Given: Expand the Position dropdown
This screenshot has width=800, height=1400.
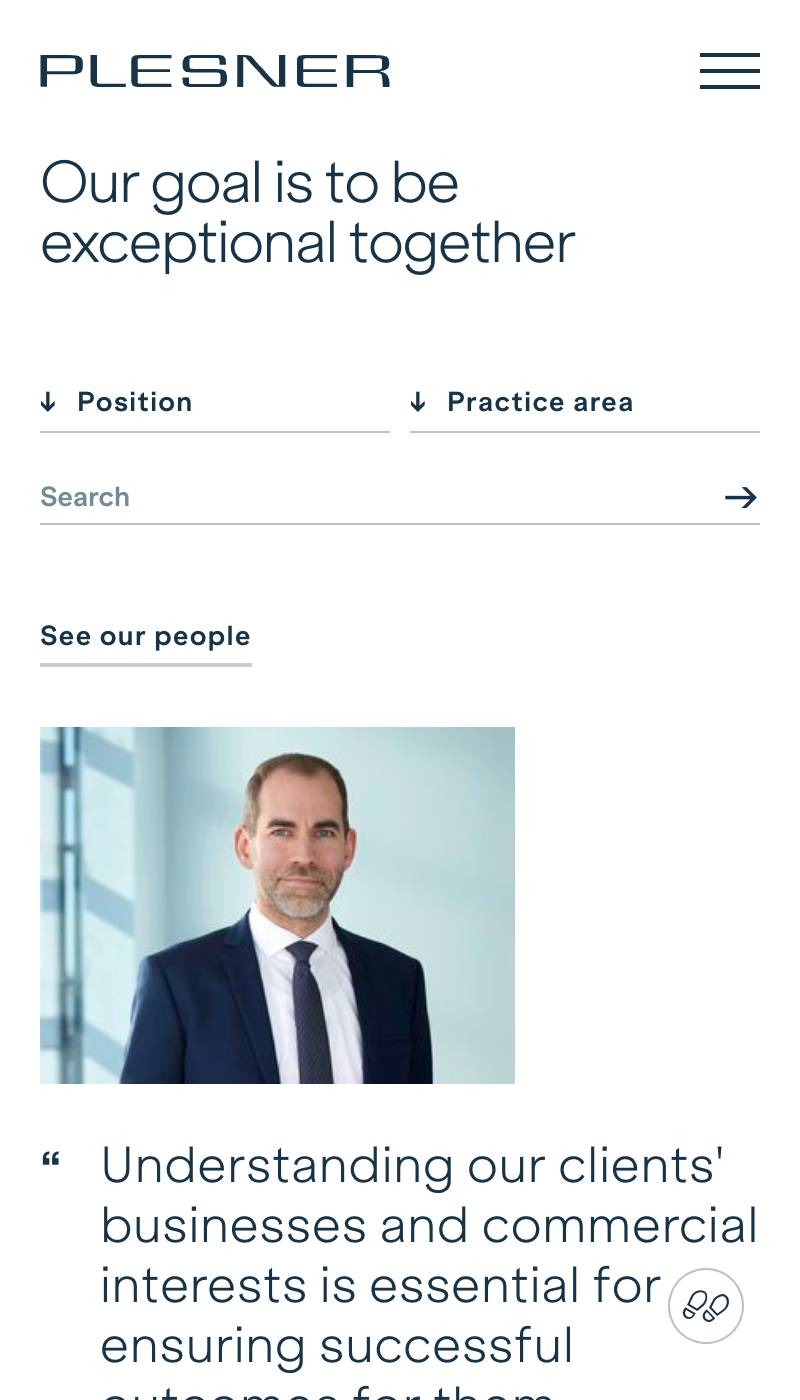Looking at the screenshot, I should pyautogui.click(x=214, y=402).
